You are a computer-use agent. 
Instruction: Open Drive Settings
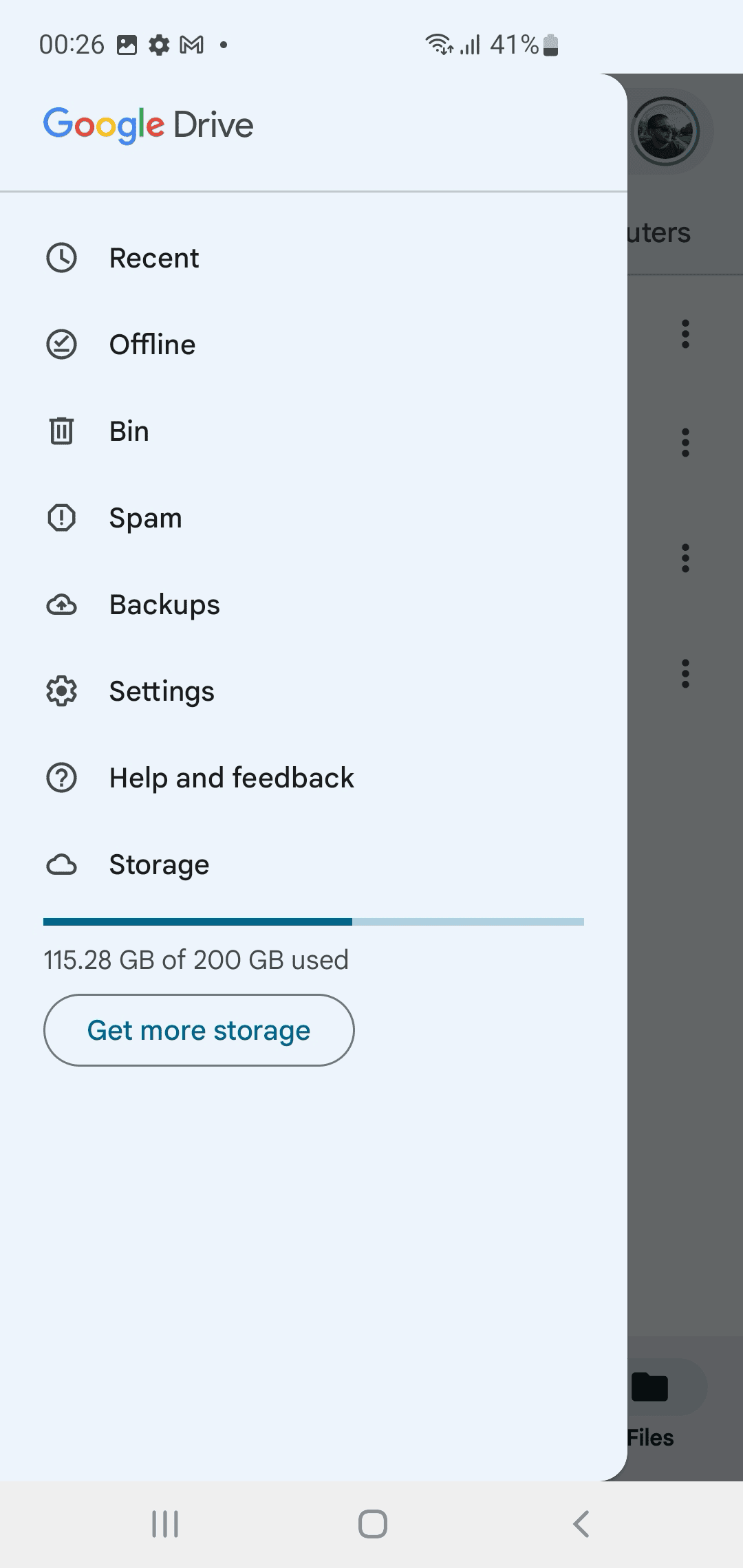(313, 691)
